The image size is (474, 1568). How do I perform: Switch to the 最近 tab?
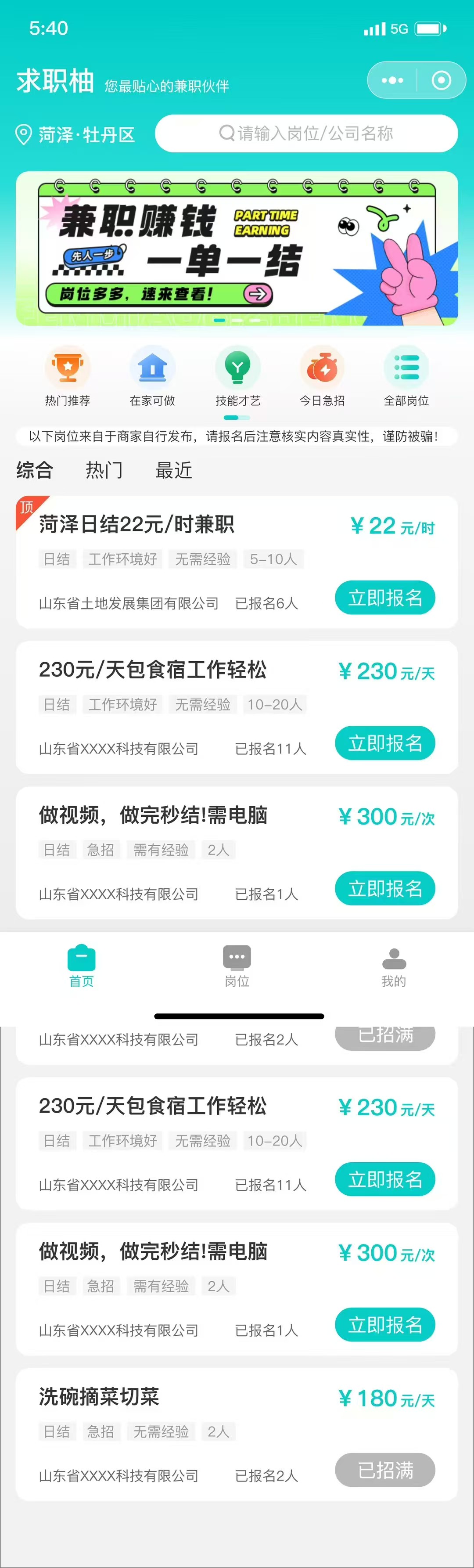pos(173,470)
